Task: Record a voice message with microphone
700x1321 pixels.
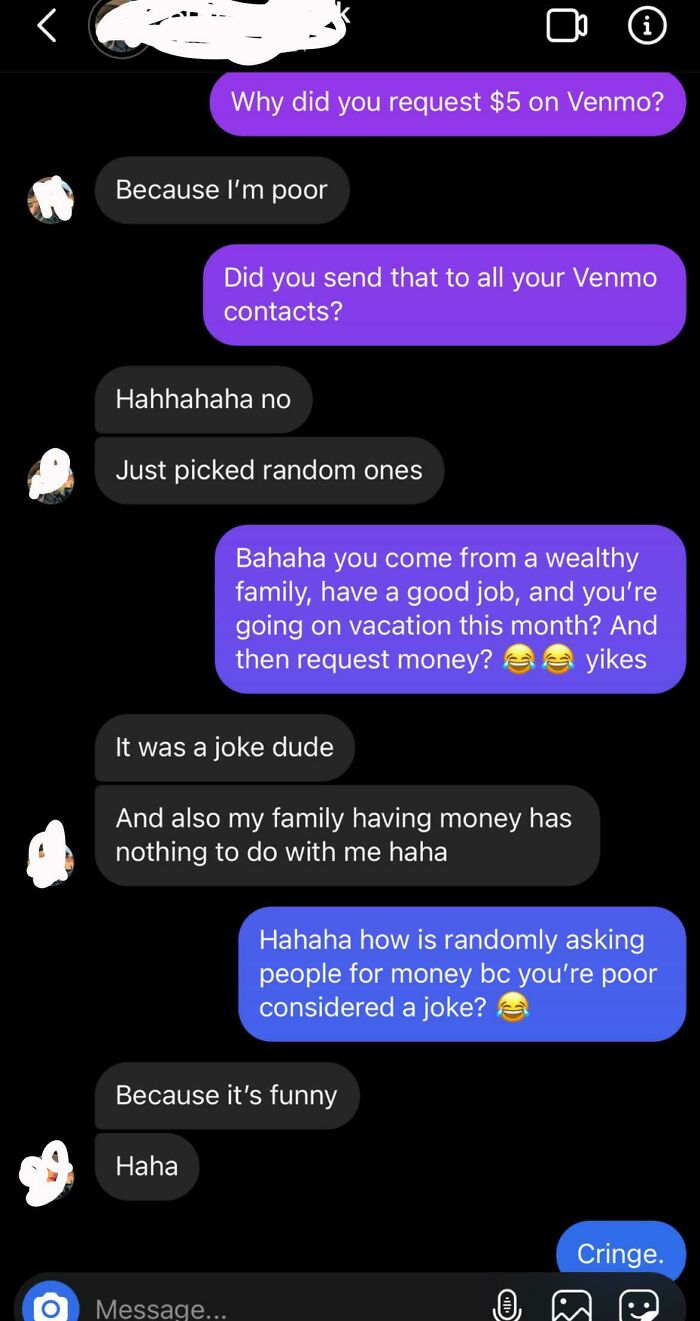Action: [x=509, y=1306]
